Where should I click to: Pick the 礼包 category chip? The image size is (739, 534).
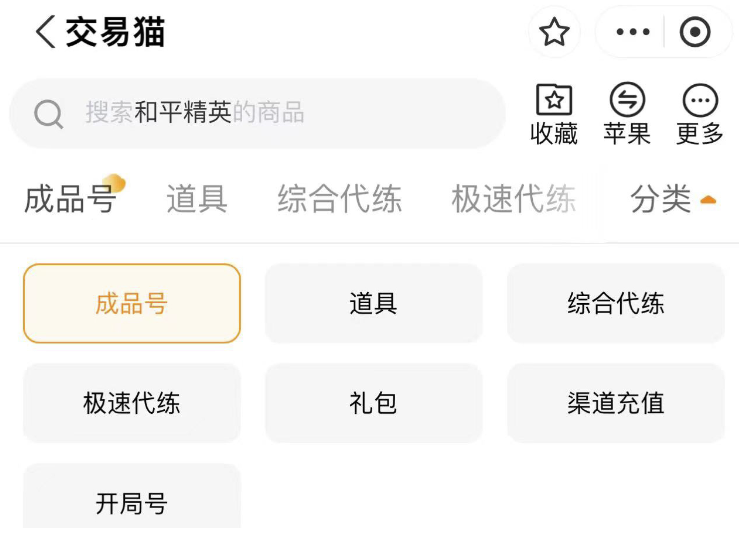373,404
